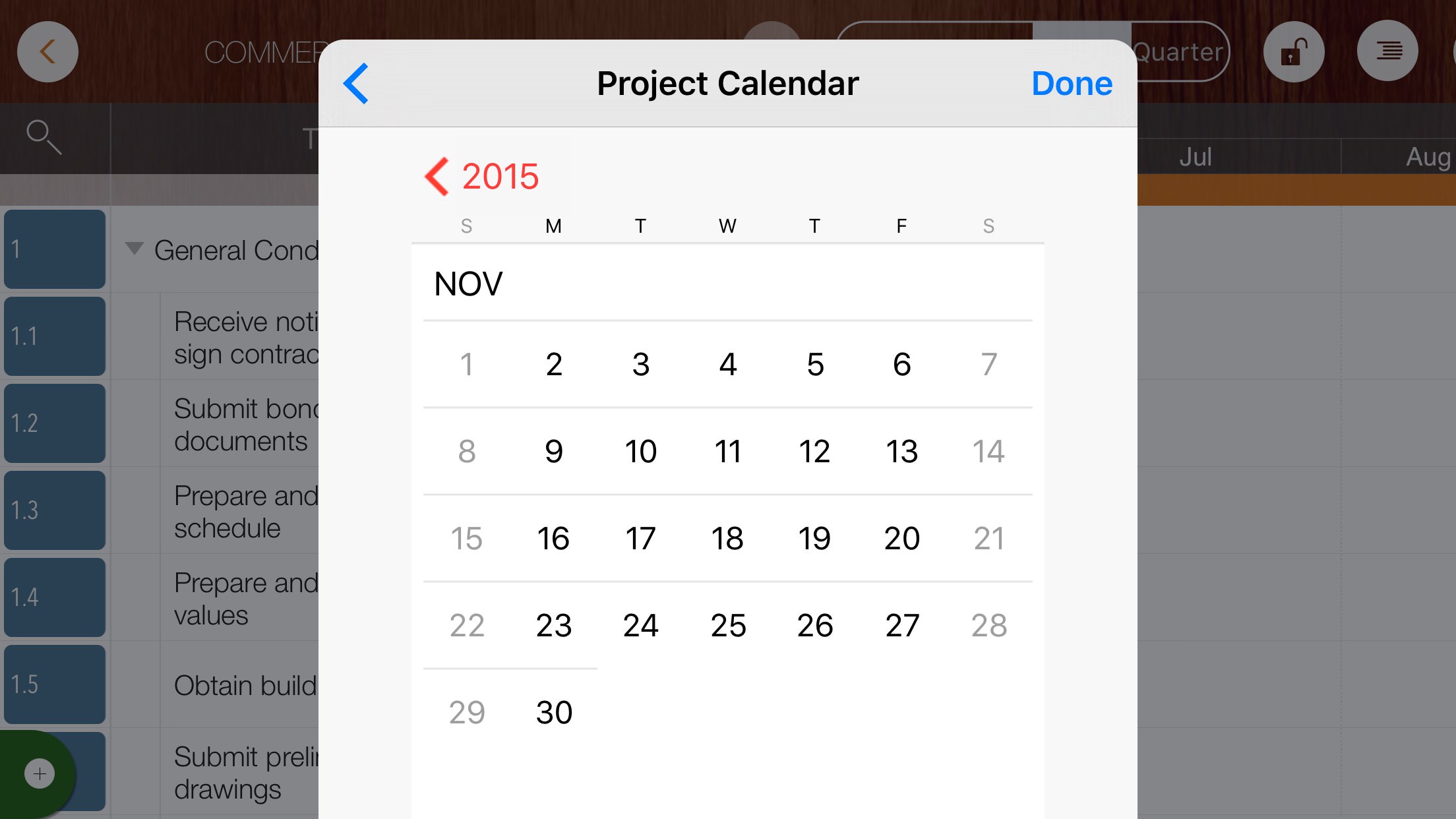This screenshot has height=819, width=1456.
Task: Choose Saturday November 14
Action: coord(988,452)
